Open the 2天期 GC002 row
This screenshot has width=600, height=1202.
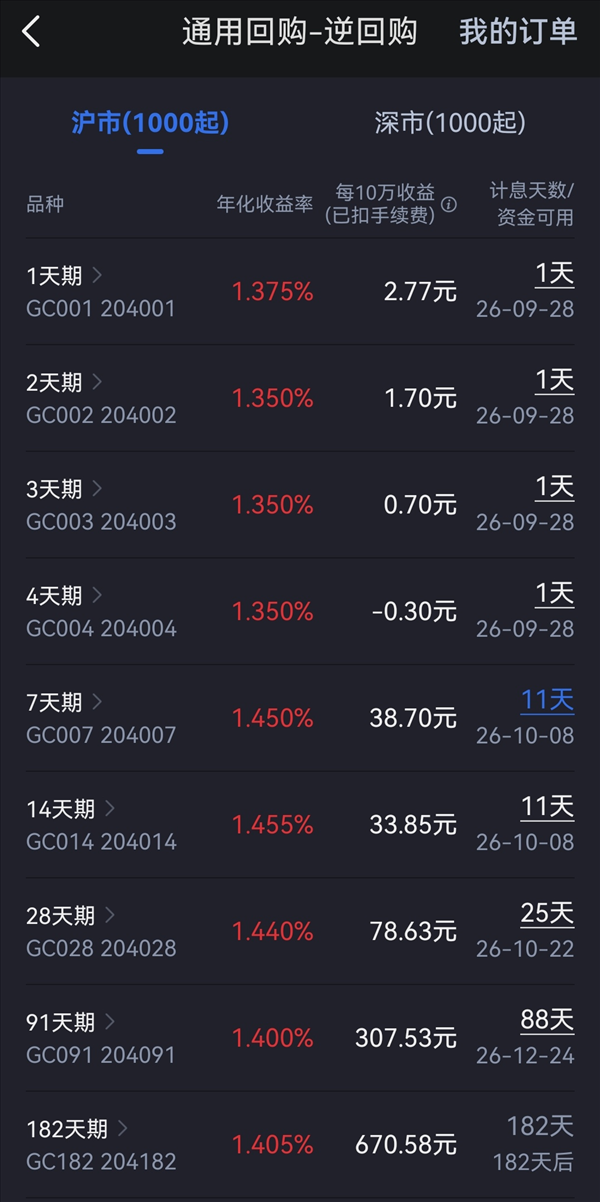300,399
